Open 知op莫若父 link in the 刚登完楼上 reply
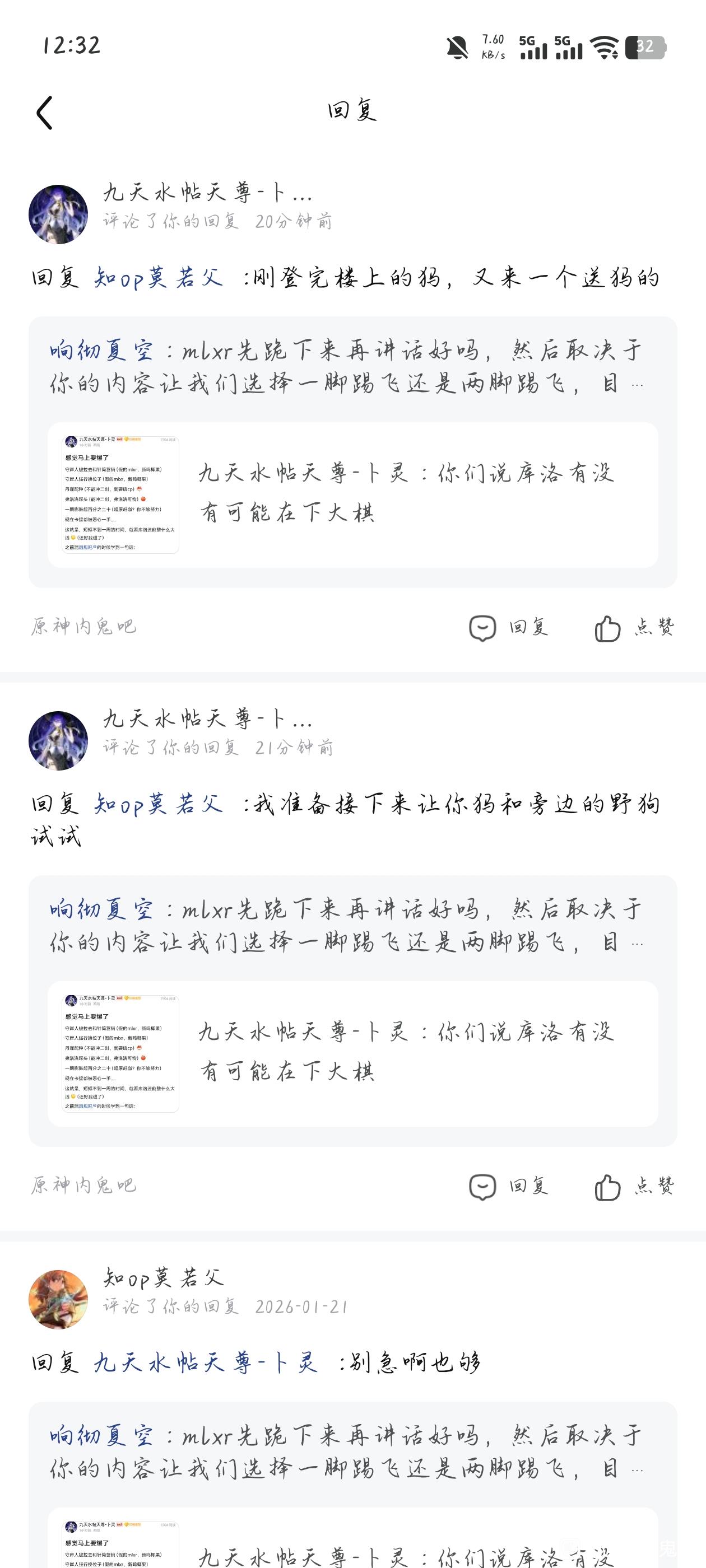This screenshot has height=1568, width=706. [159, 278]
